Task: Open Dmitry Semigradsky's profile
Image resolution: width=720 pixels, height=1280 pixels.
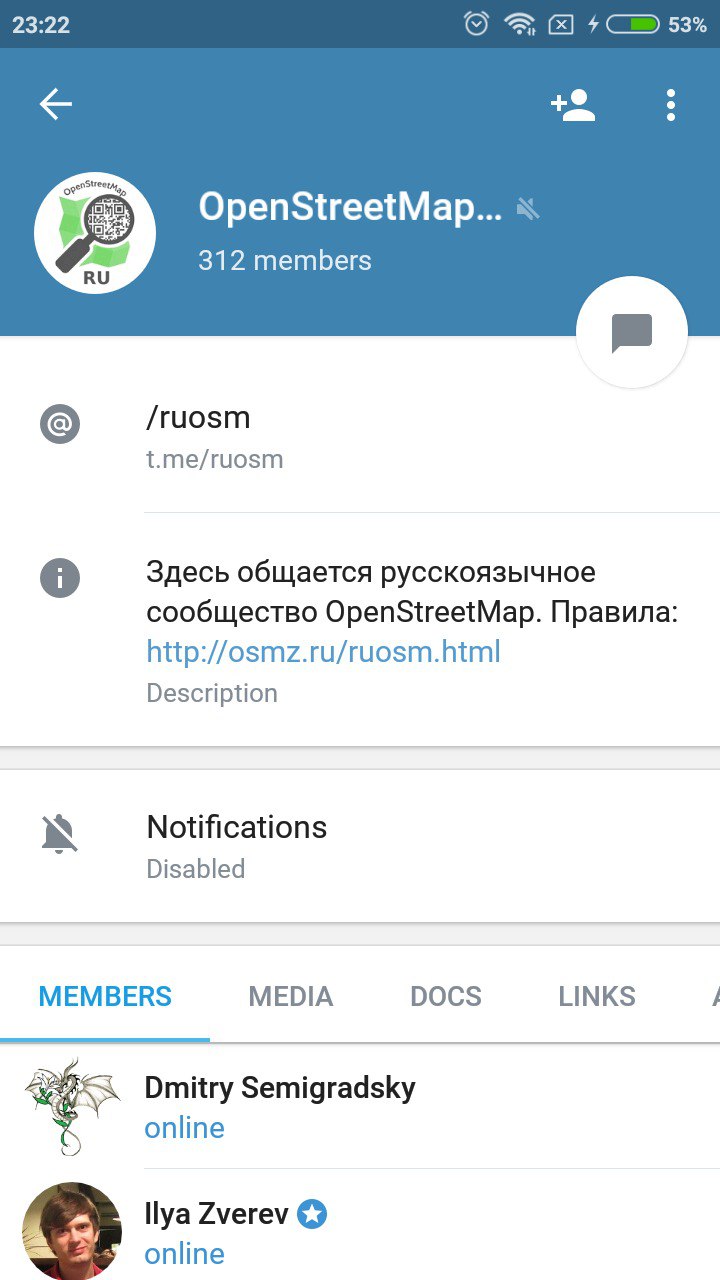Action: click(x=360, y=1107)
